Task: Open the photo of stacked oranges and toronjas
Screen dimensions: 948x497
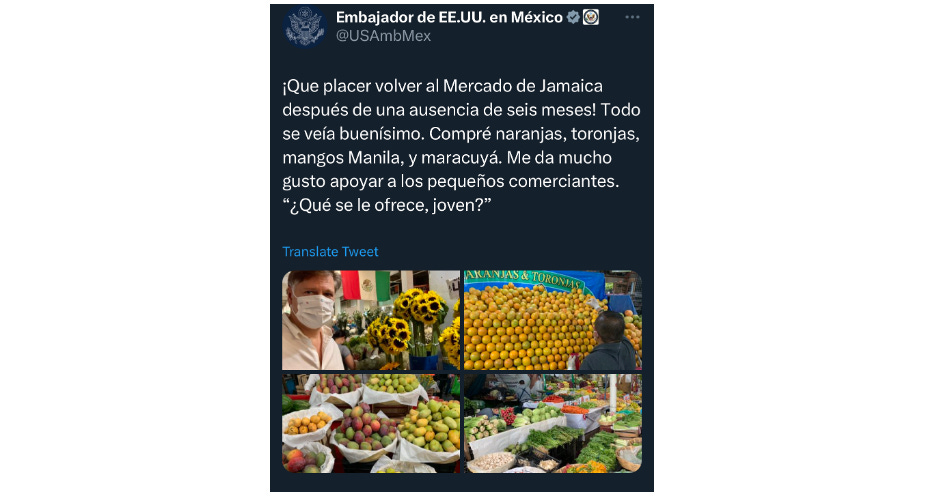Action: 552,320
